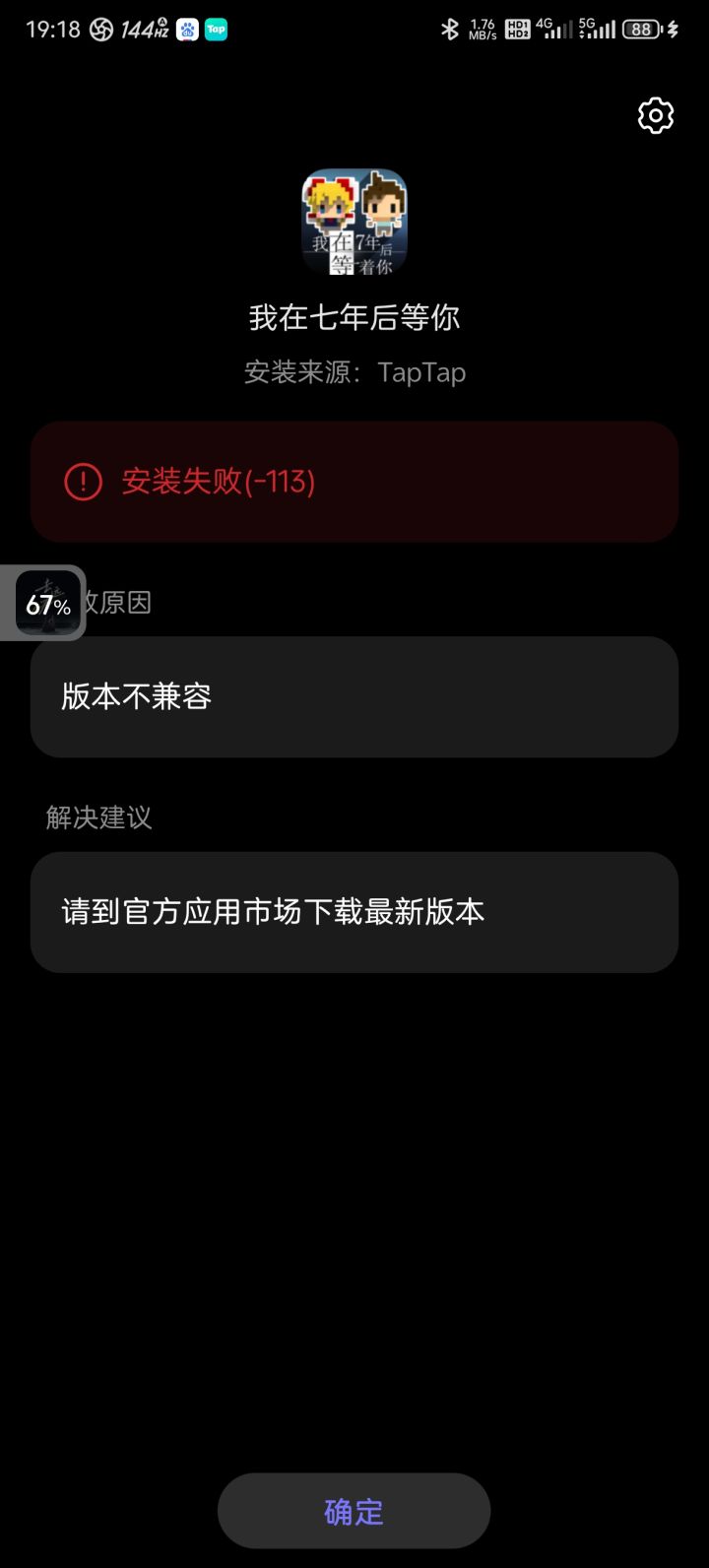Image resolution: width=709 pixels, height=1568 pixels.
Task: Tap the TapTap icon in the status bar
Action: point(216,30)
